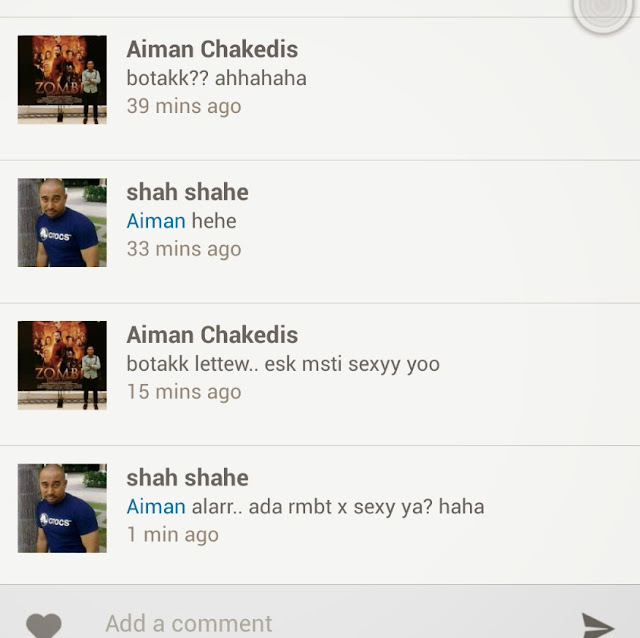Open Aiman Chakedis's profile from the 39 mins ago comment

(212, 49)
